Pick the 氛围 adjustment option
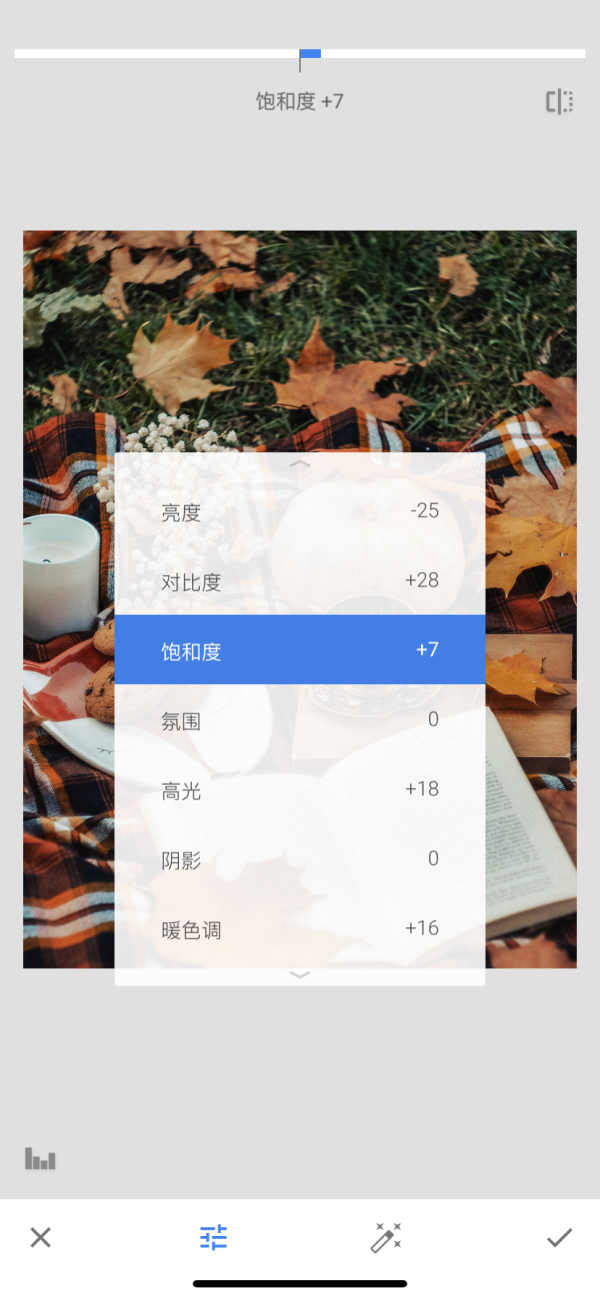This screenshot has width=600, height=1299. [300, 720]
